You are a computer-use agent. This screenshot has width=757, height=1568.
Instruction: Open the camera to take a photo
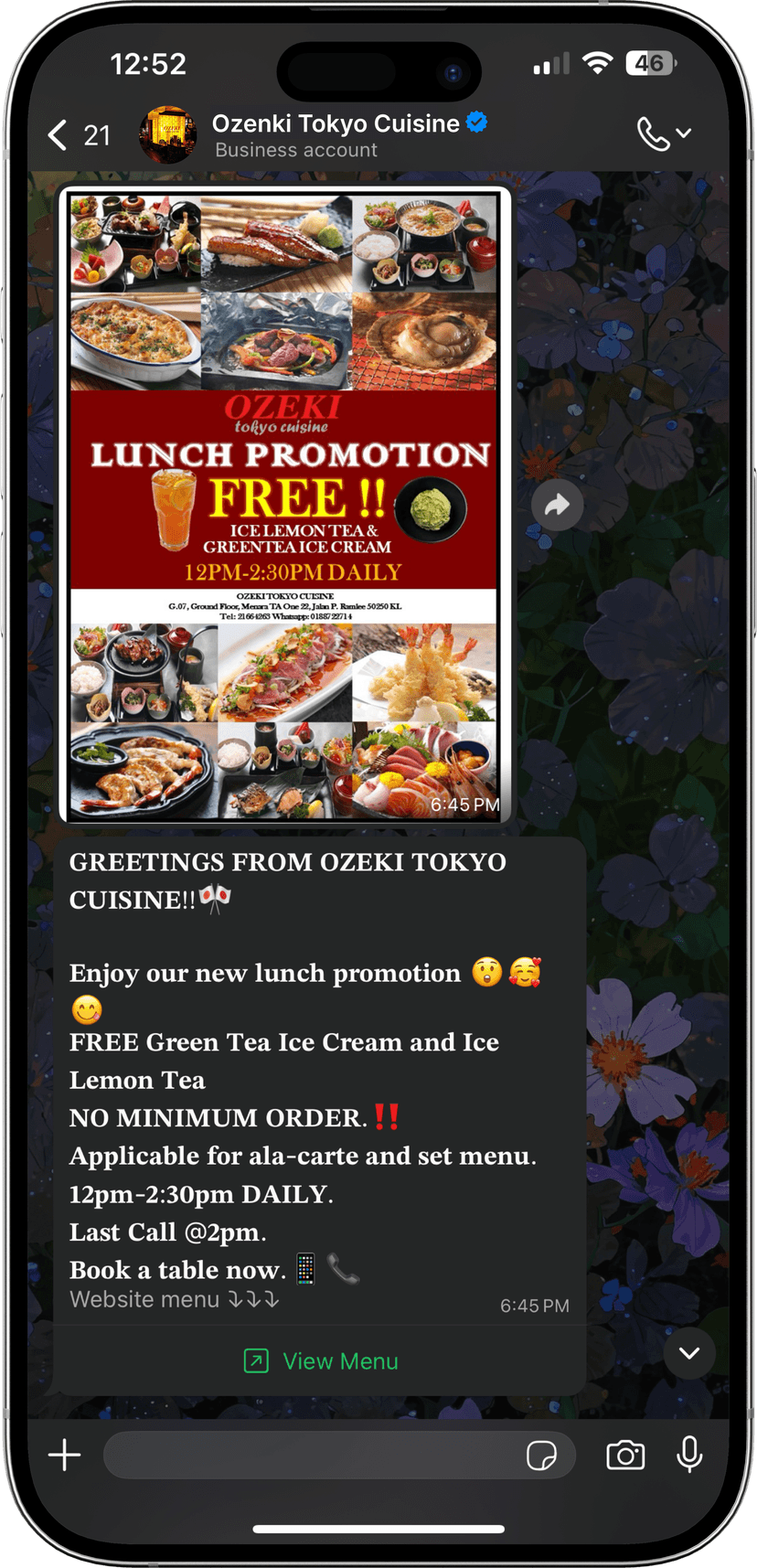point(625,1455)
